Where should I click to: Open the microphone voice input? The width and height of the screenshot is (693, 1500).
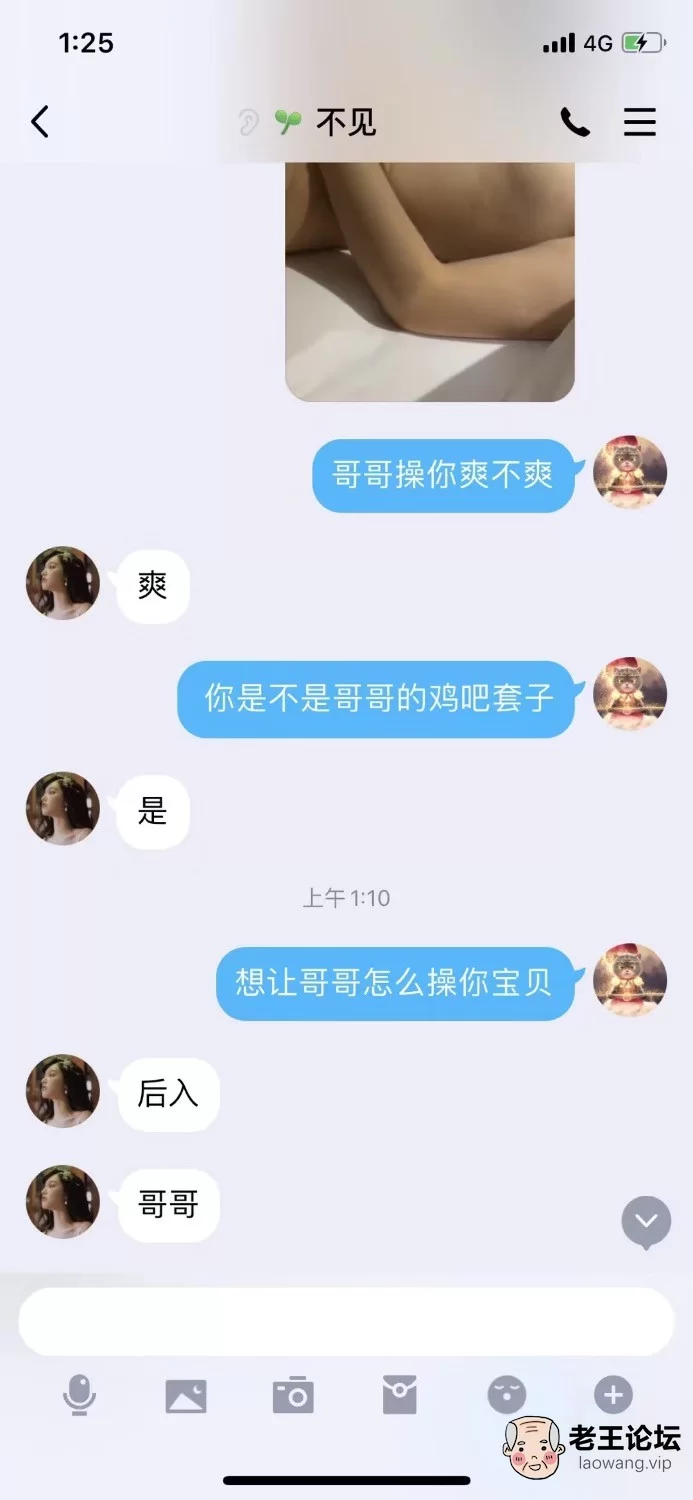(x=79, y=1395)
